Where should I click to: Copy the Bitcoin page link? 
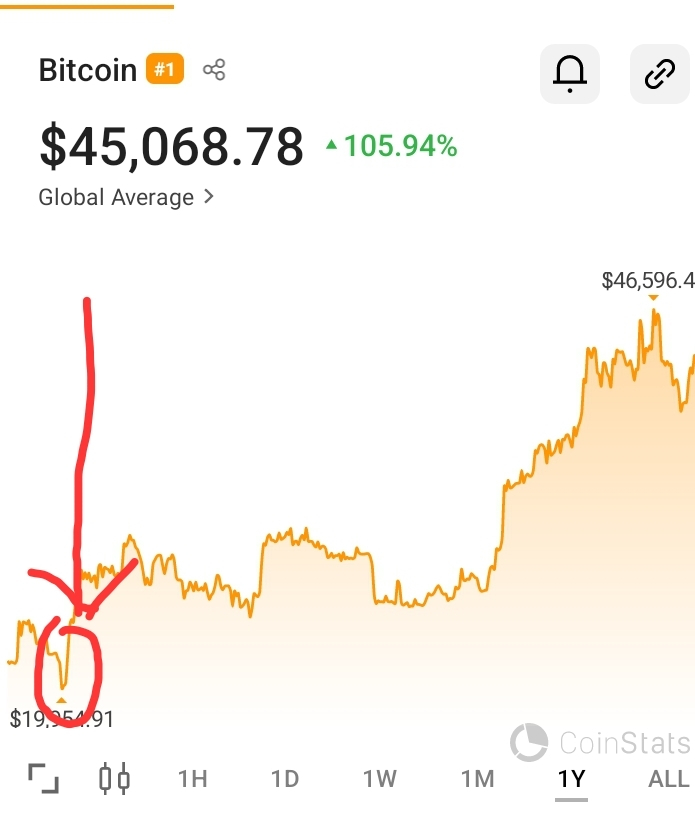click(x=659, y=74)
